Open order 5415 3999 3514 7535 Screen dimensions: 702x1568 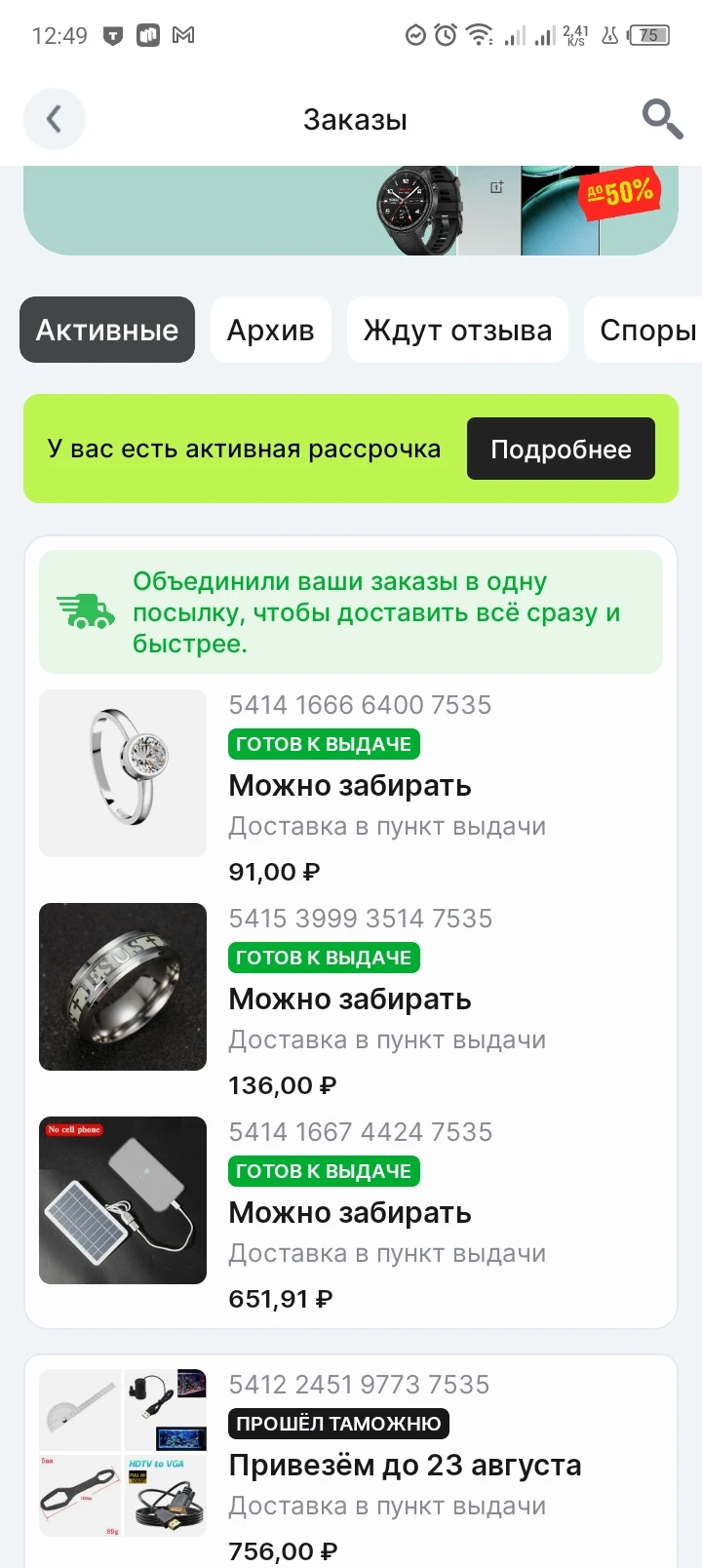click(x=351, y=1001)
